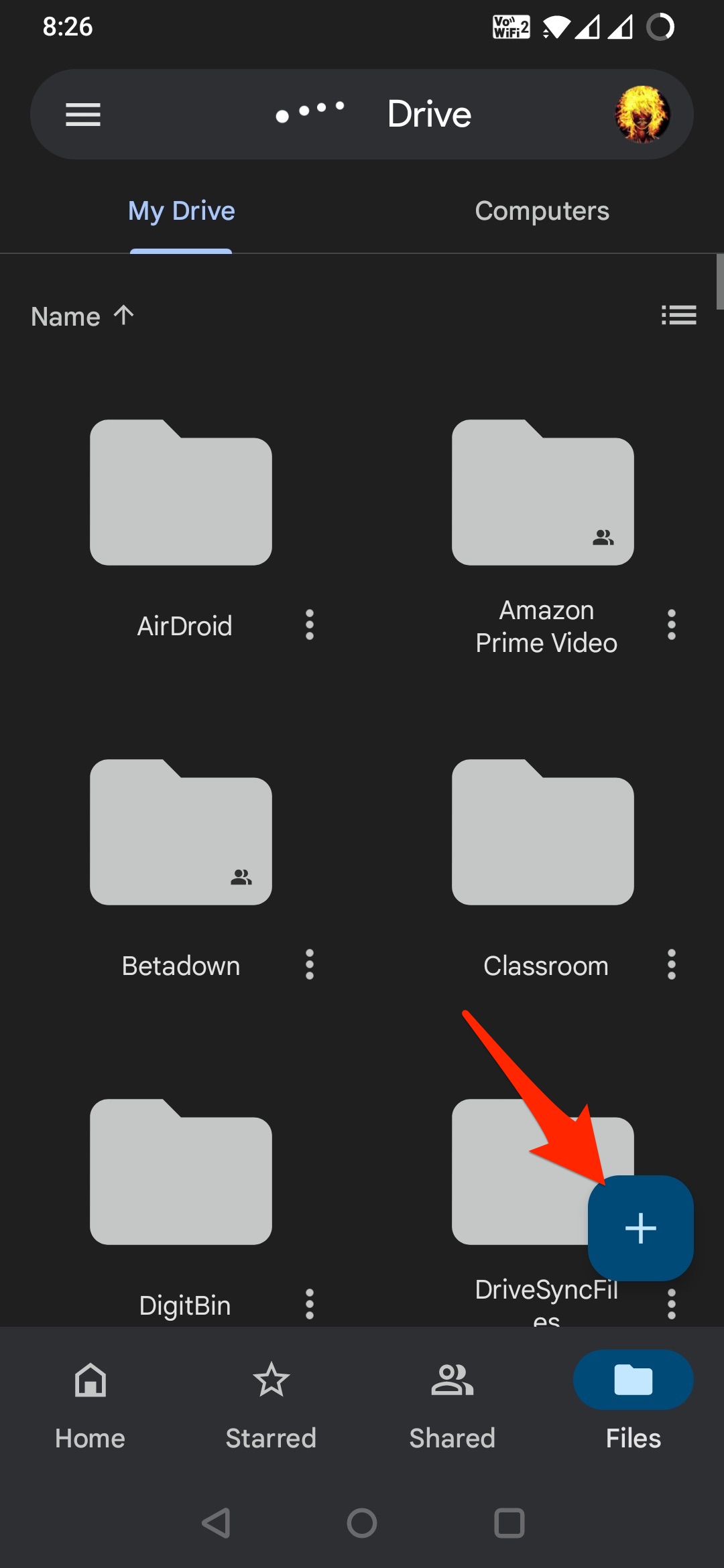This screenshot has height=1568, width=724.
Task: Change sort order via Name
Action: [82, 316]
